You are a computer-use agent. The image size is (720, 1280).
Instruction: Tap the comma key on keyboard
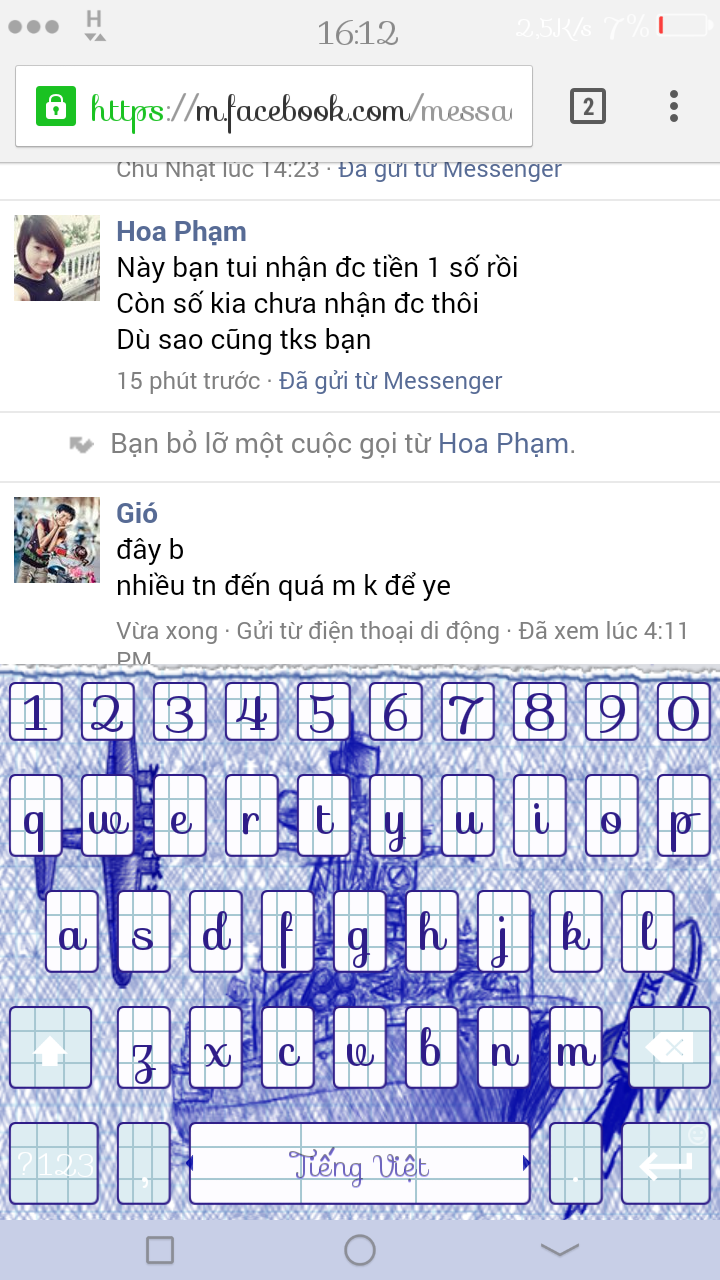[x=144, y=1164]
